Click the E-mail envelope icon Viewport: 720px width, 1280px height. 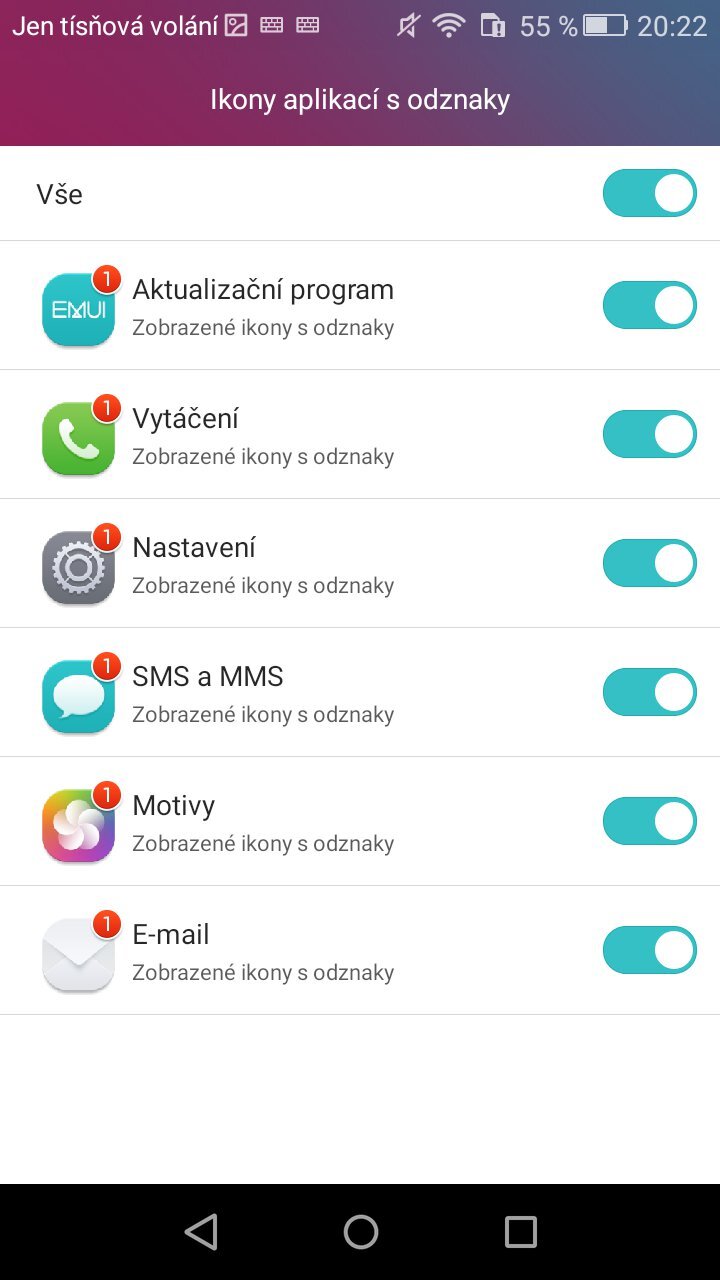coord(78,949)
